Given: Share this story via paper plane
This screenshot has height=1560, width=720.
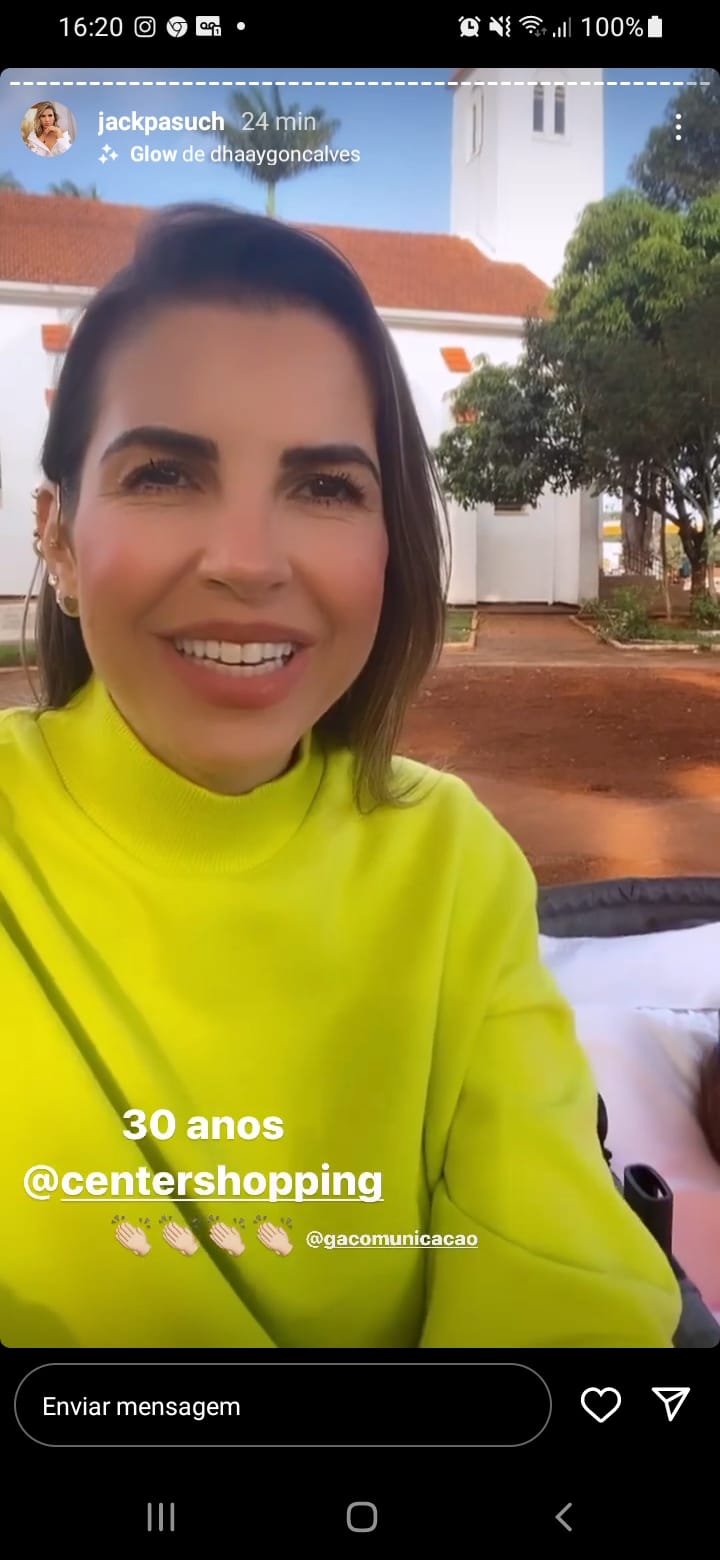Looking at the screenshot, I should click(670, 1404).
